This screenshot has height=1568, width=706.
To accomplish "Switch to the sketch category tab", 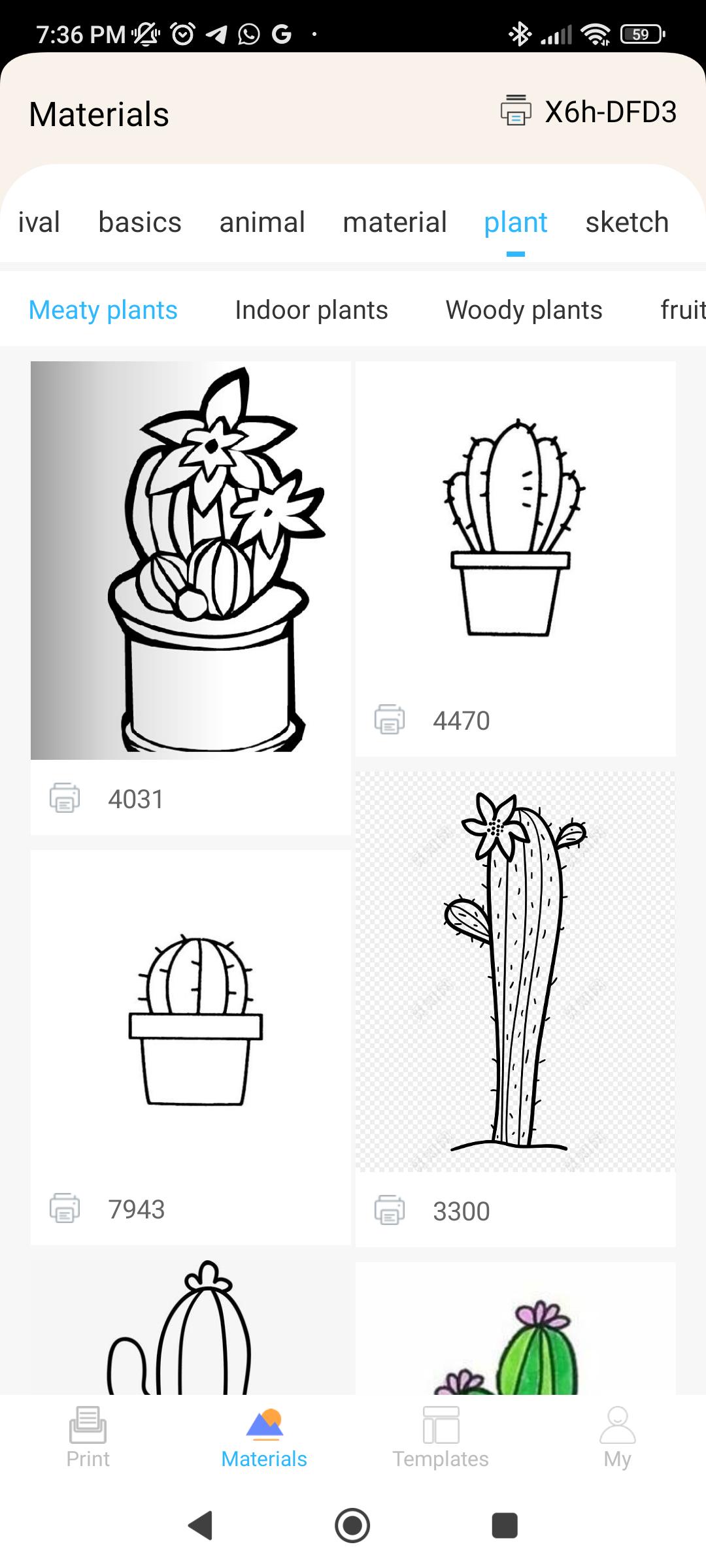I will pyautogui.click(x=627, y=223).
